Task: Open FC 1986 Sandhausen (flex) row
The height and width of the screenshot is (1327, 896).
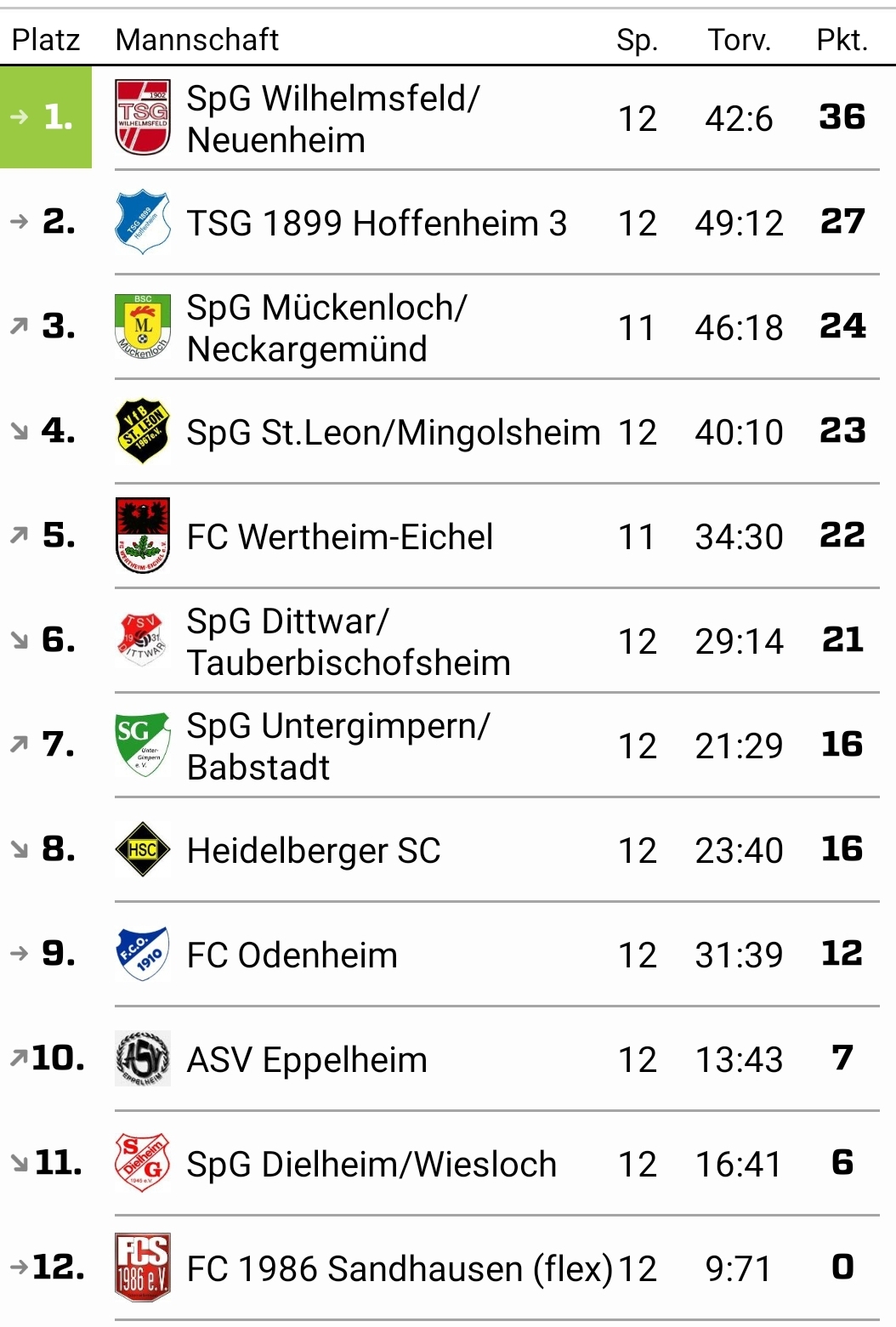Action: [399, 1268]
